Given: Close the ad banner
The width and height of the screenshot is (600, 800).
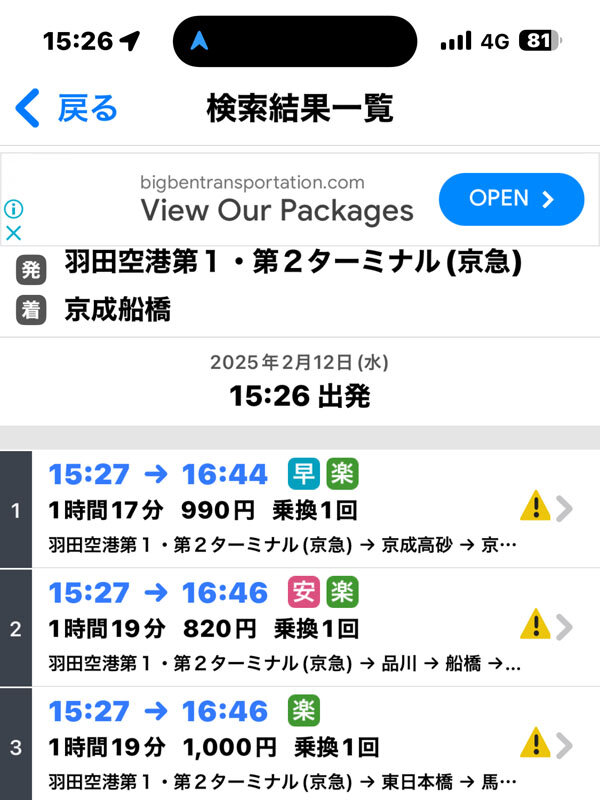Looking at the screenshot, I should (13, 233).
